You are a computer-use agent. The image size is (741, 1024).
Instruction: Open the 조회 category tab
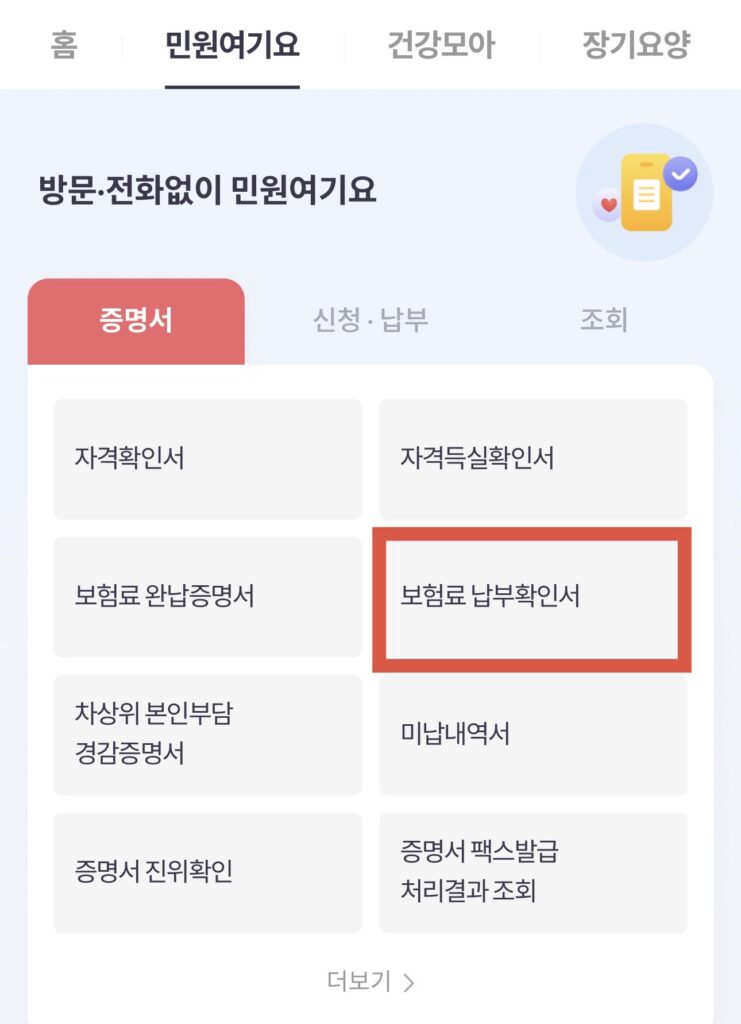coord(603,321)
